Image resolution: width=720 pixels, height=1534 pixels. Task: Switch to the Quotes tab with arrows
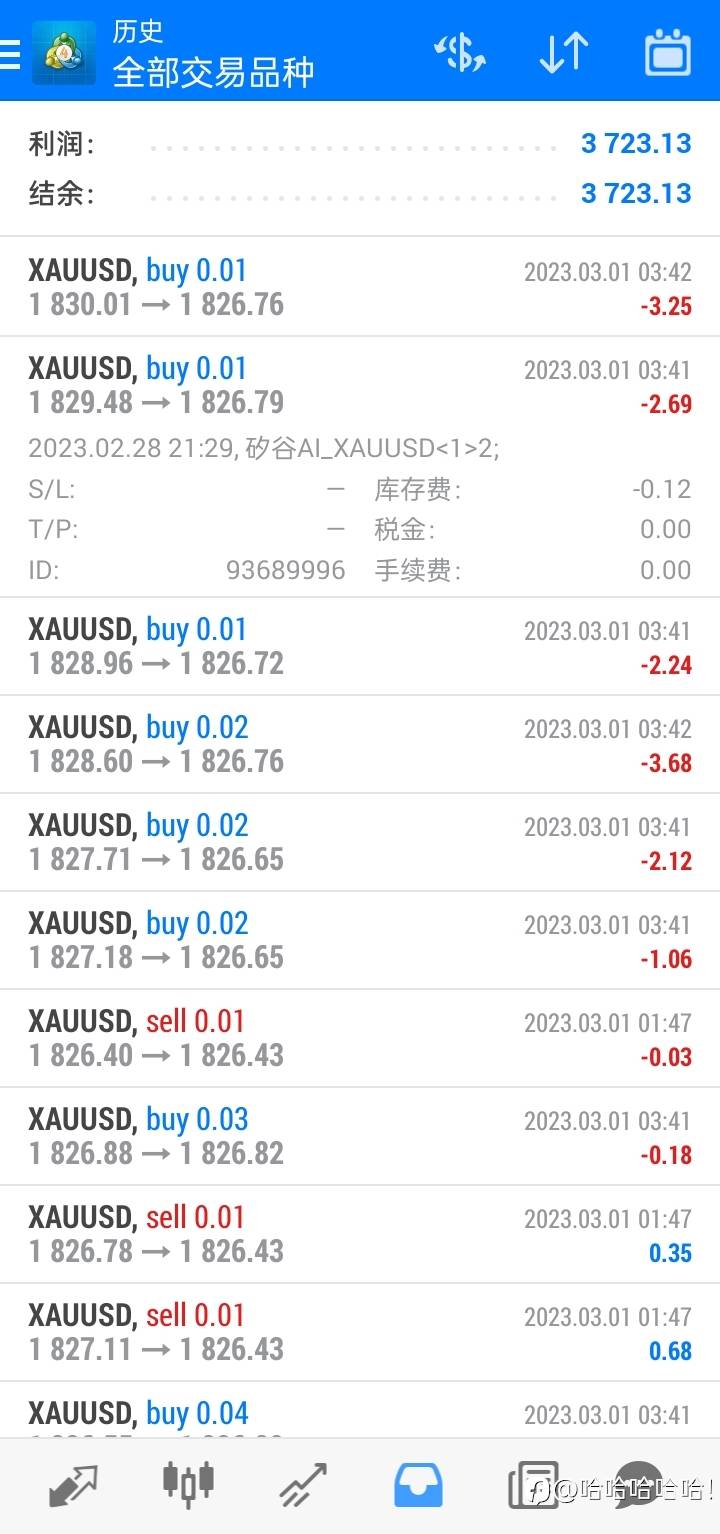pos(73,1486)
